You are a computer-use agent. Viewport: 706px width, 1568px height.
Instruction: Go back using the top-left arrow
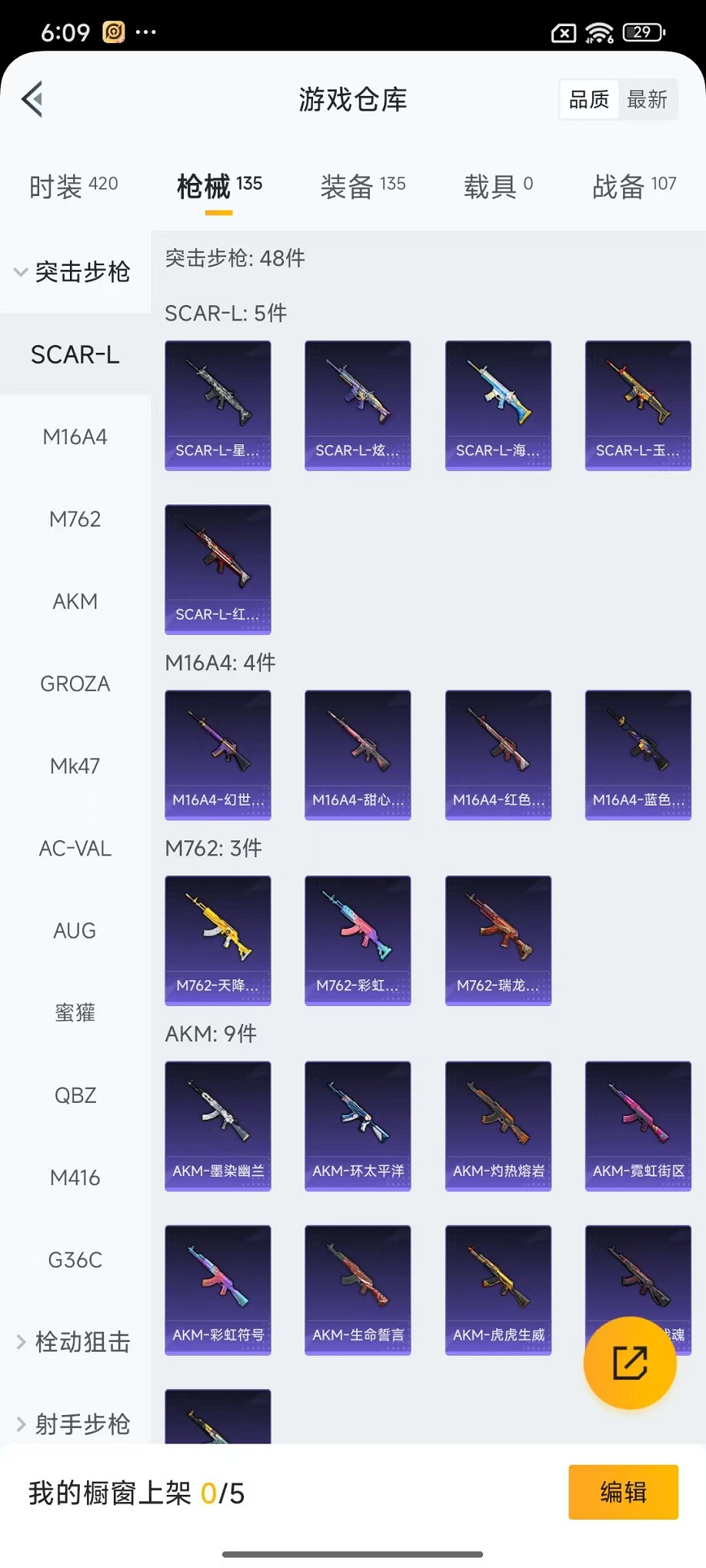(x=32, y=99)
